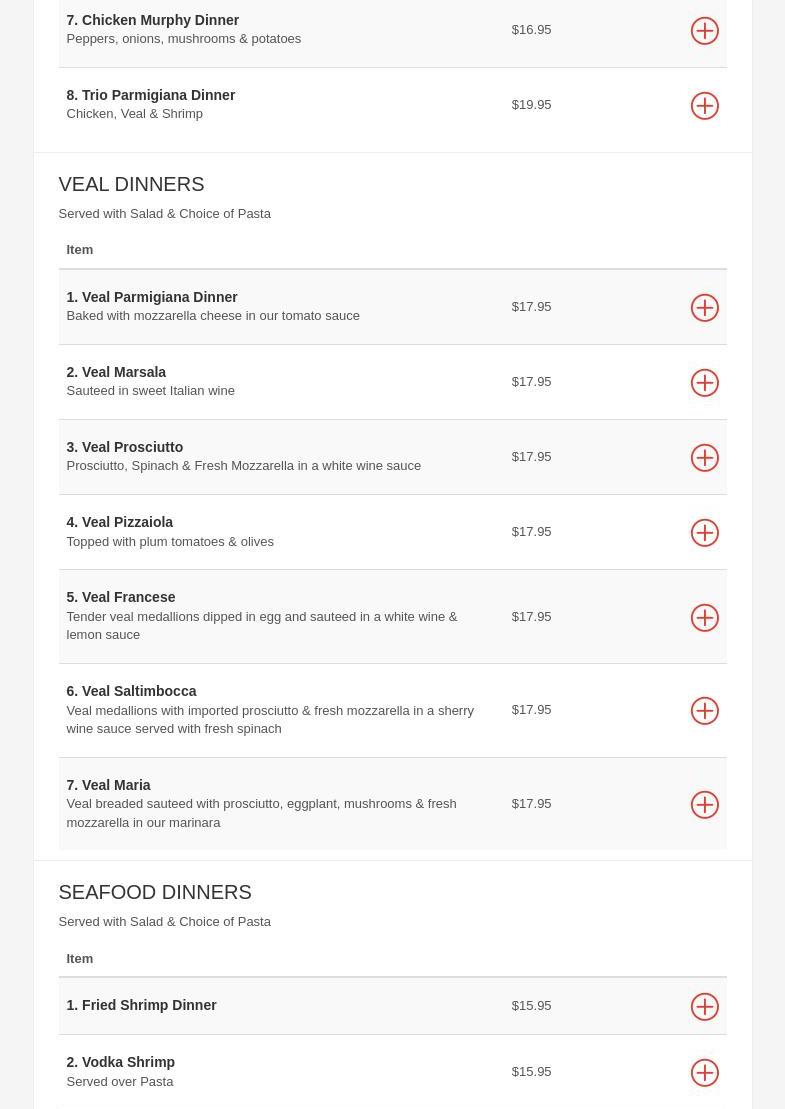Add Veal Francese to order

(x=705, y=618)
